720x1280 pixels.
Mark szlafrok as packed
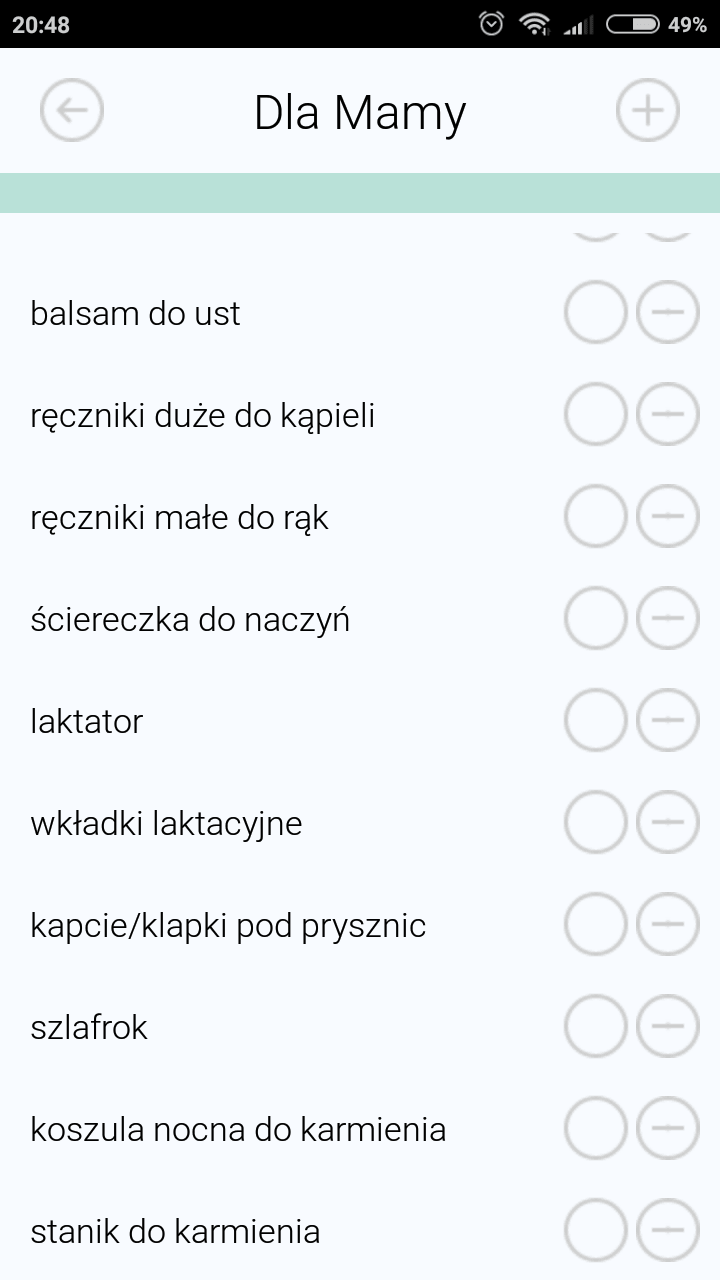tap(596, 1027)
